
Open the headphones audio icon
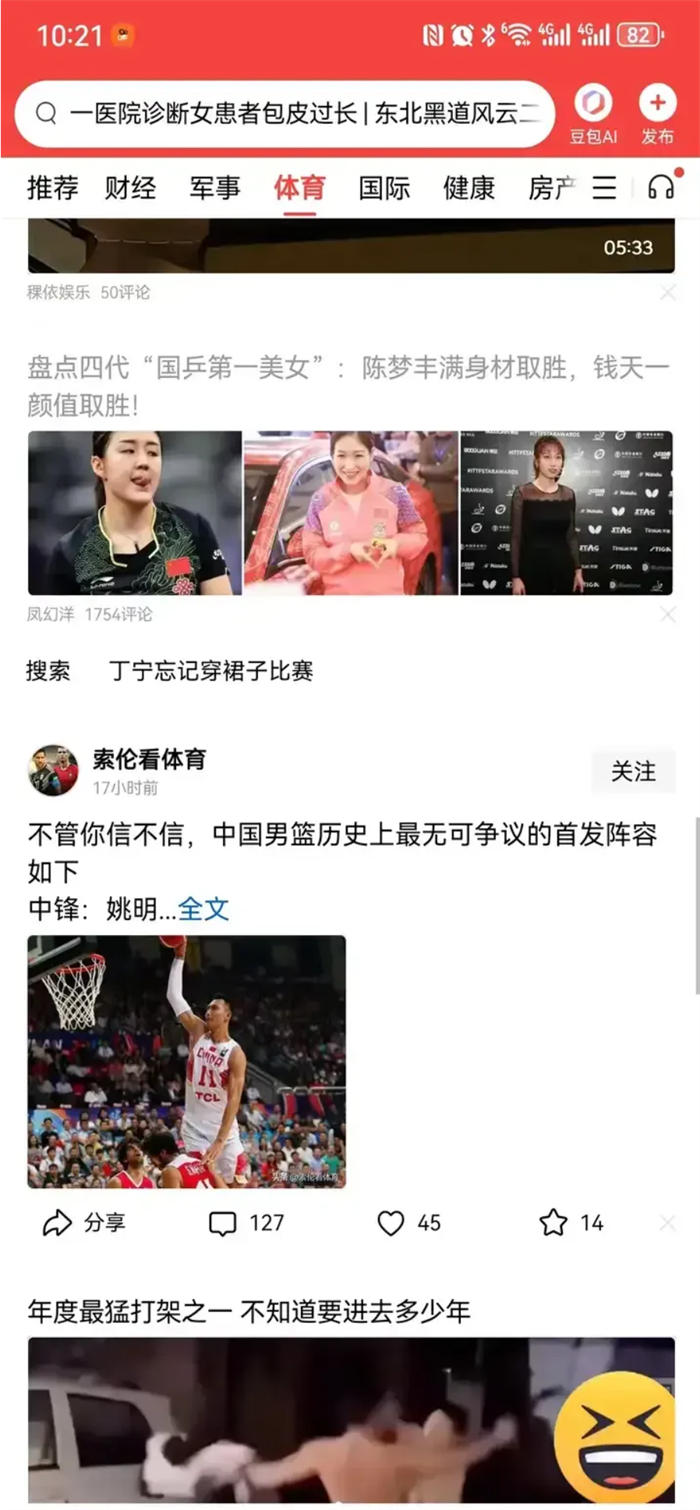[661, 188]
